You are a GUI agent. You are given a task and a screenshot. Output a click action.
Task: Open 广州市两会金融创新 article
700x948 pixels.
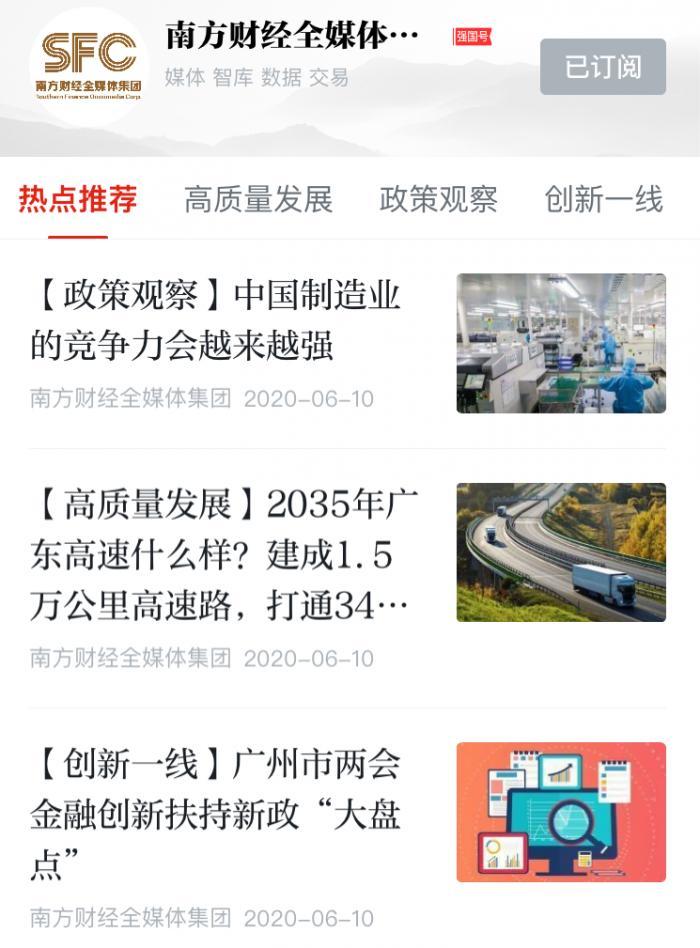pos(216,814)
